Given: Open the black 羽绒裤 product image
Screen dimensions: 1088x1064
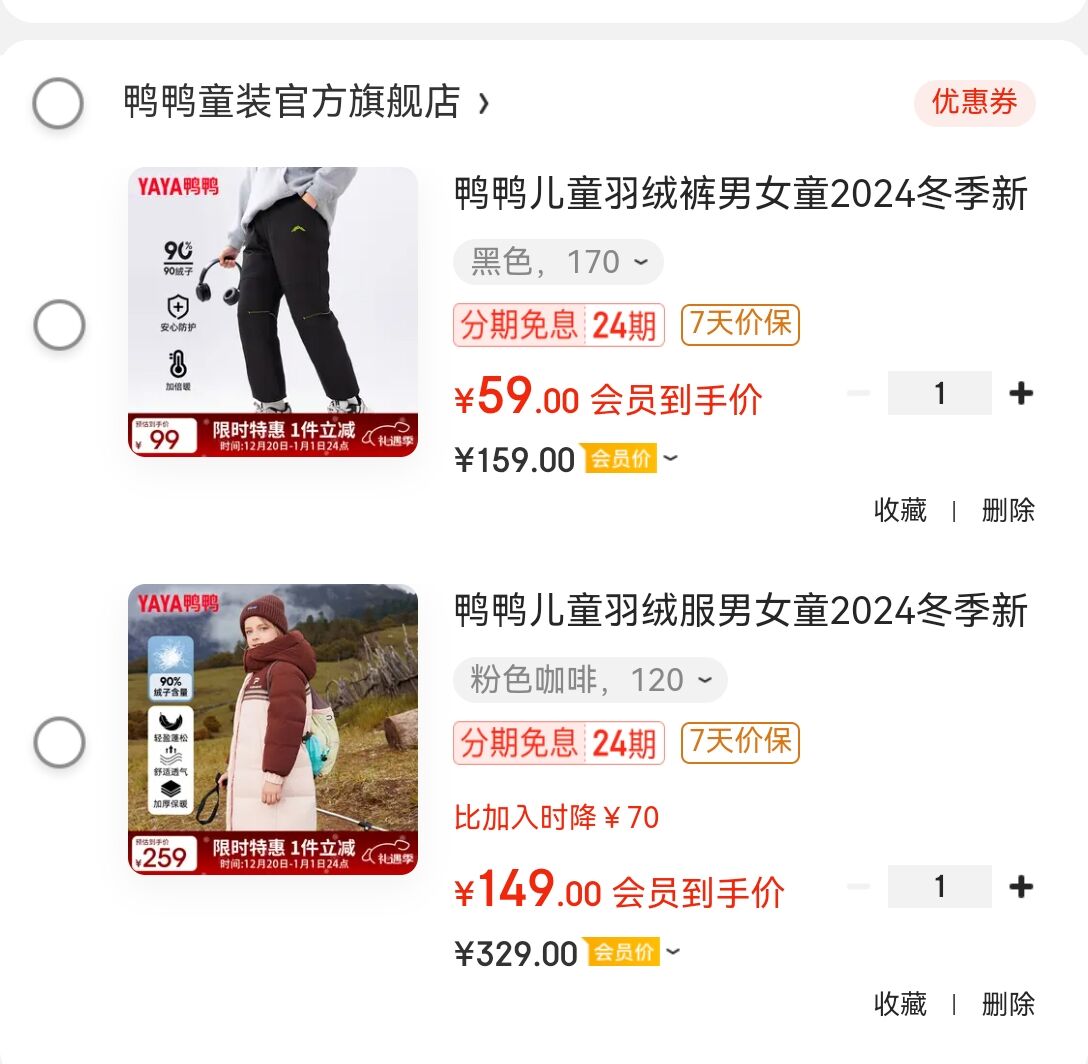Looking at the screenshot, I should tap(273, 311).
